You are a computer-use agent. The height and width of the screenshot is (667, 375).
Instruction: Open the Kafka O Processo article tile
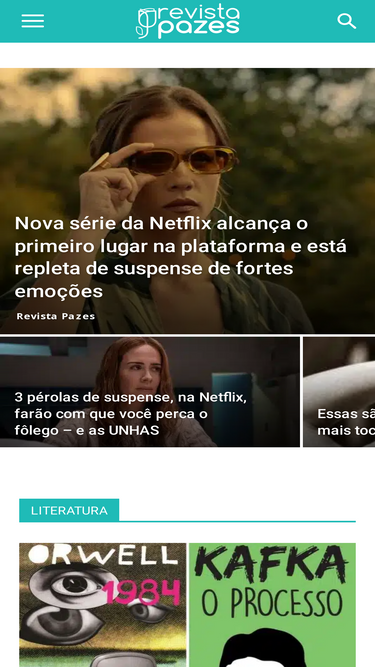[273, 605]
